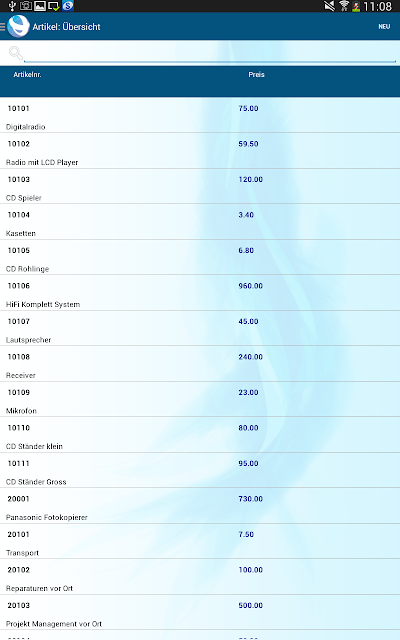This screenshot has width=400, height=640.
Task: View article 20101 Transport
Action: click(x=200, y=541)
